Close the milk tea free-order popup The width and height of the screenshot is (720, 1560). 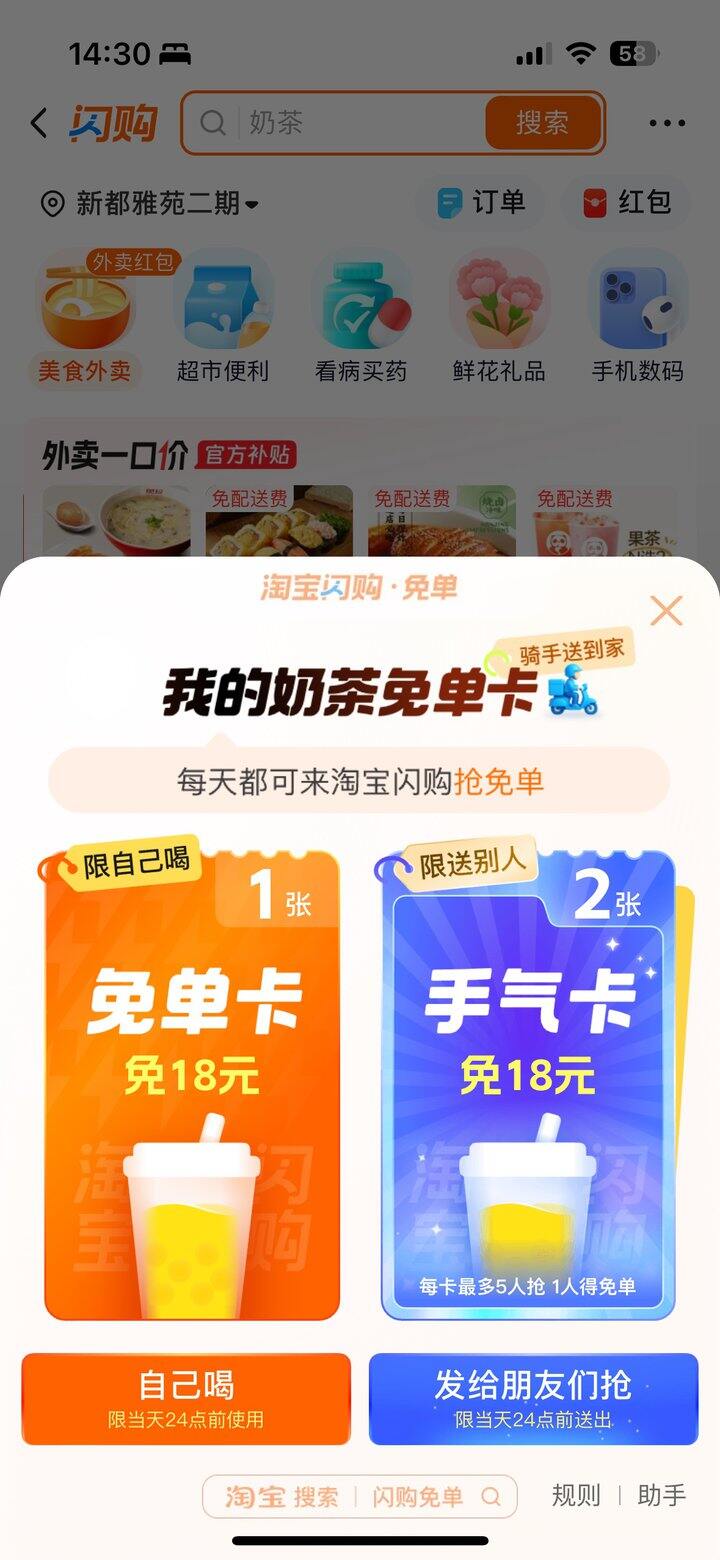click(x=666, y=610)
